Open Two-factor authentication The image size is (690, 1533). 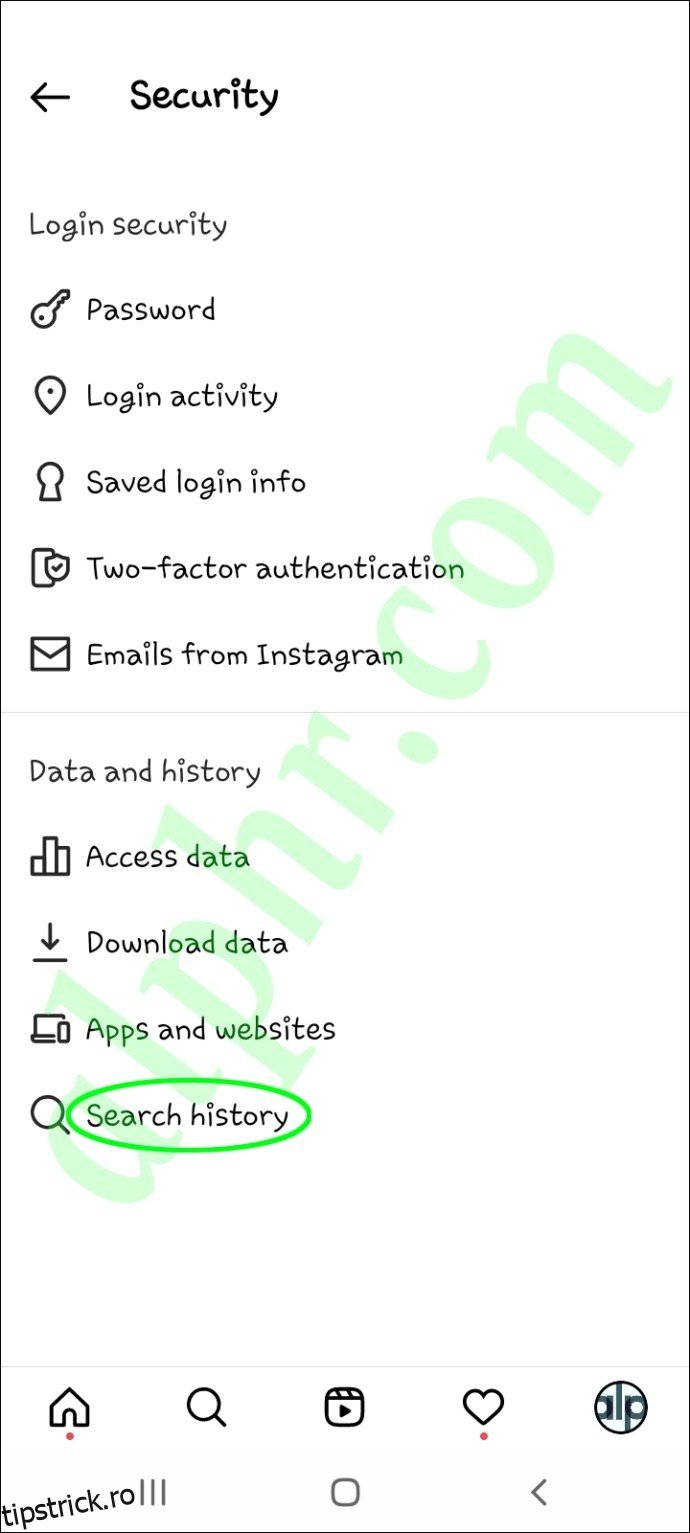coord(274,569)
